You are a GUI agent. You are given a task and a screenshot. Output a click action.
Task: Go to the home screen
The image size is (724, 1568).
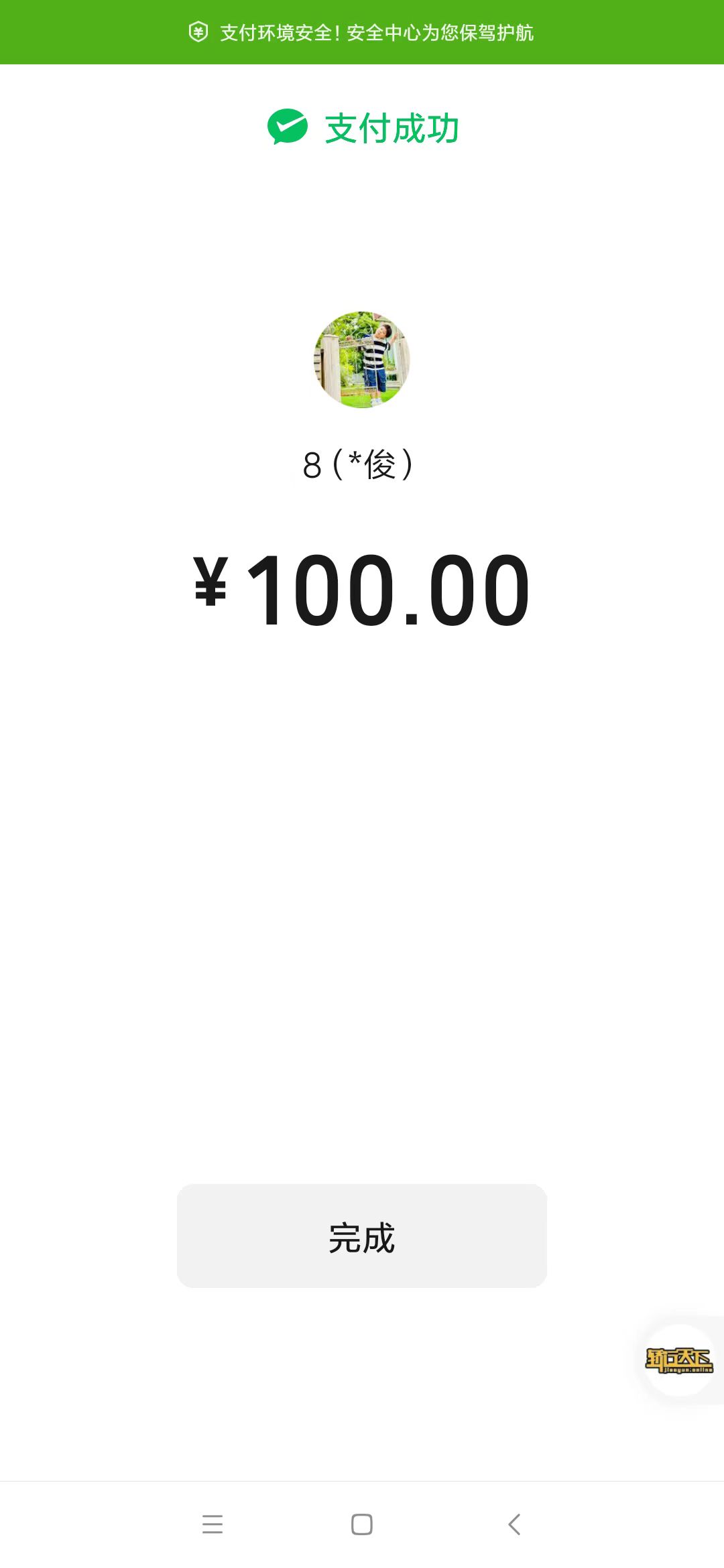(x=362, y=1524)
